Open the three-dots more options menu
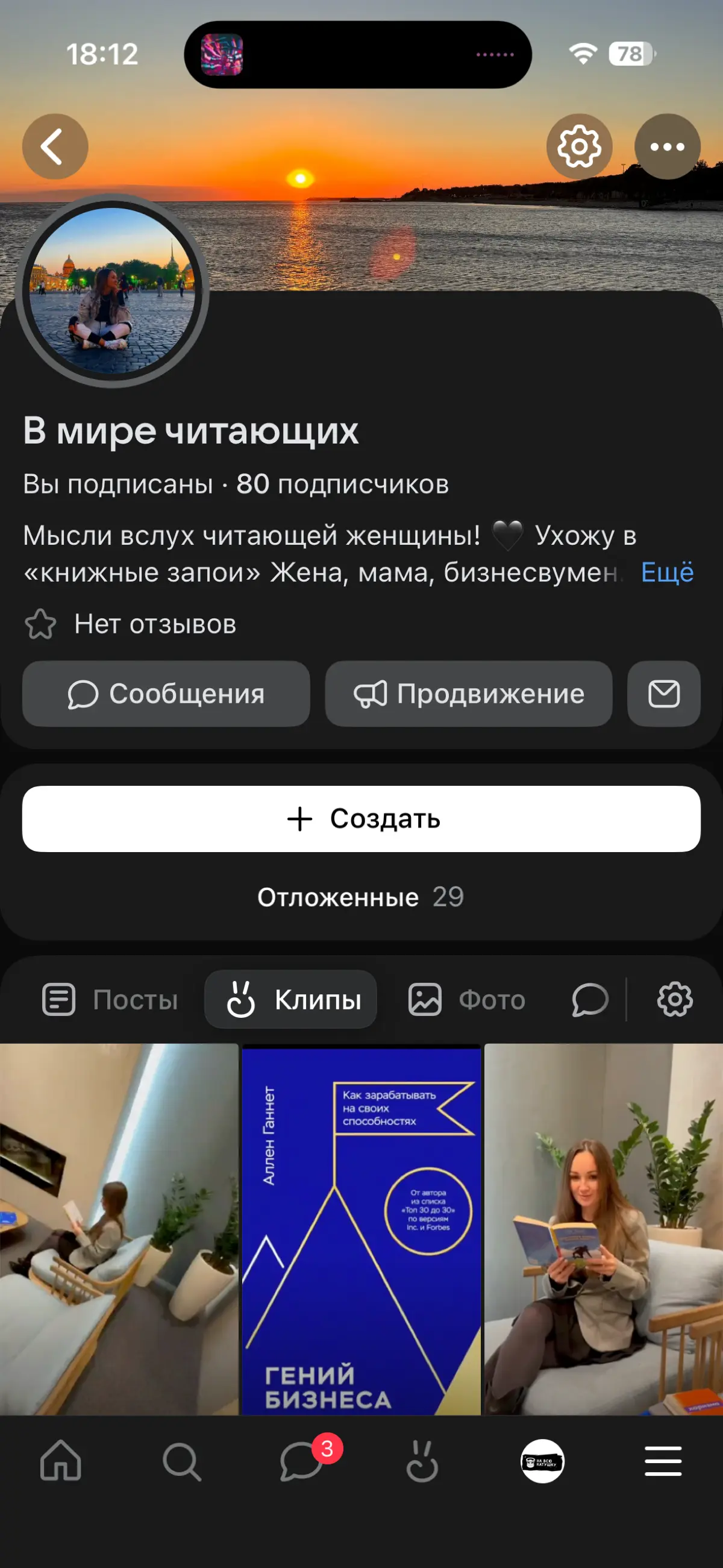Image resolution: width=723 pixels, height=1568 pixels. 668,146
